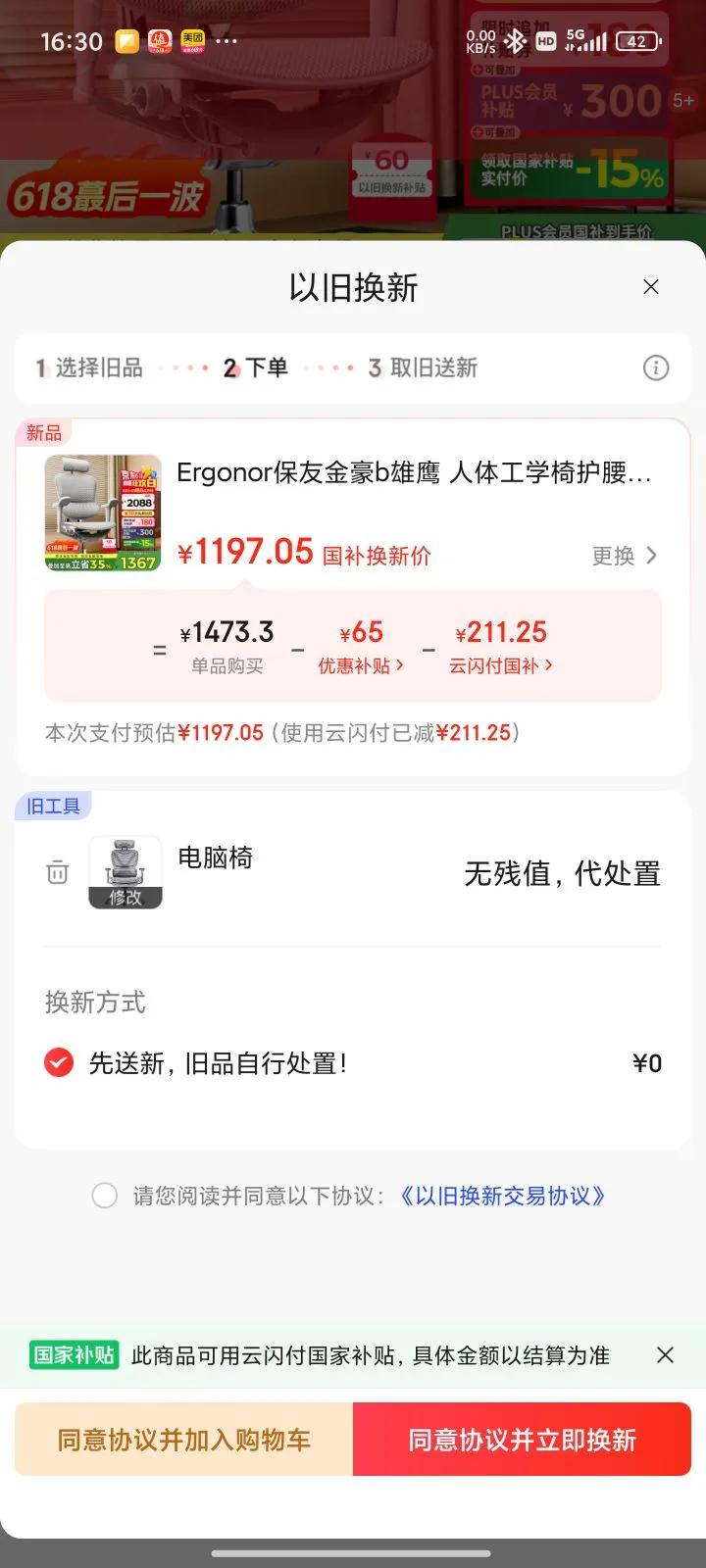
Task: Delete the 电脑椅 old item
Action: (x=58, y=871)
